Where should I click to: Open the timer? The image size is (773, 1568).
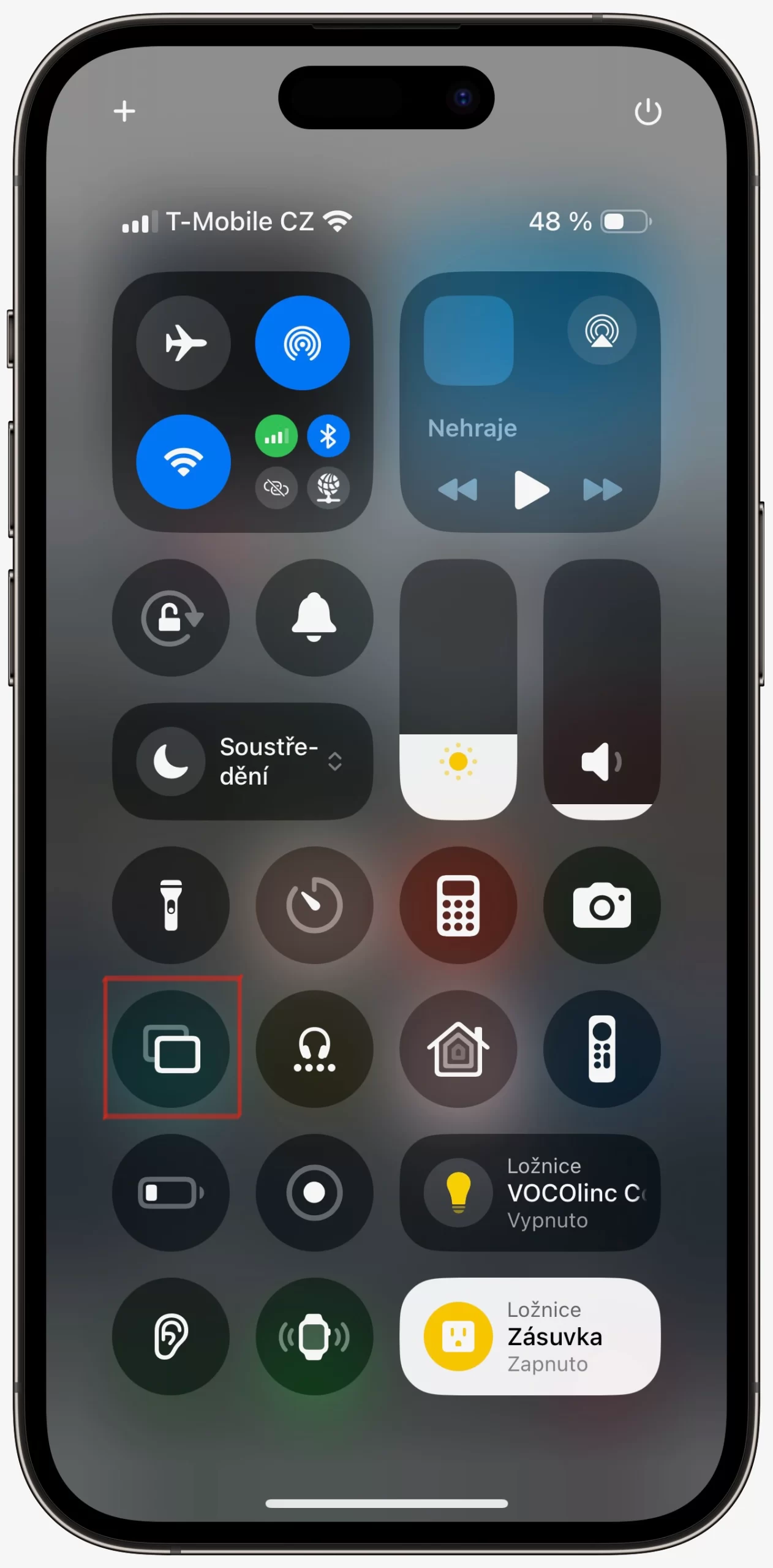[314, 905]
